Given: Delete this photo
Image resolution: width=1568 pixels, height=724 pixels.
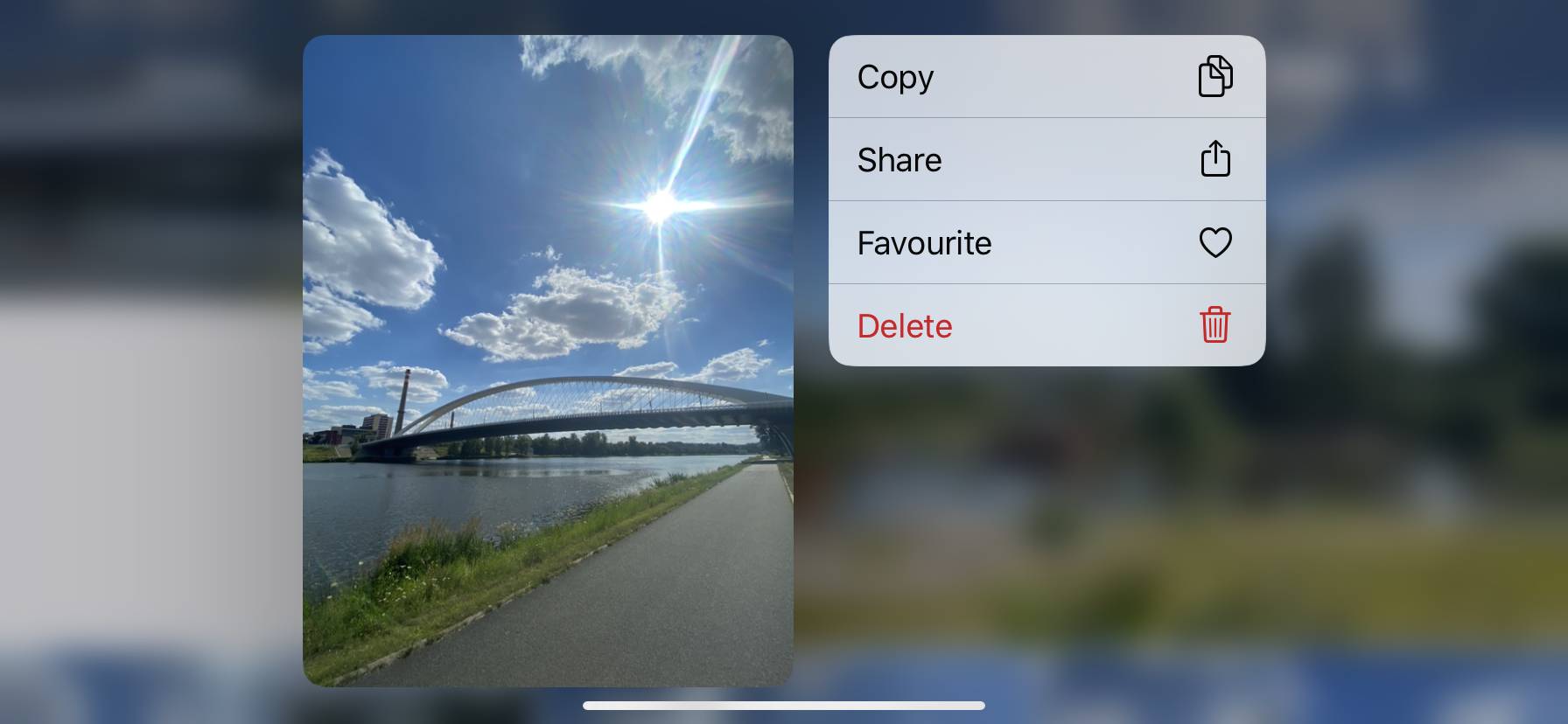Looking at the screenshot, I should tap(1046, 325).
